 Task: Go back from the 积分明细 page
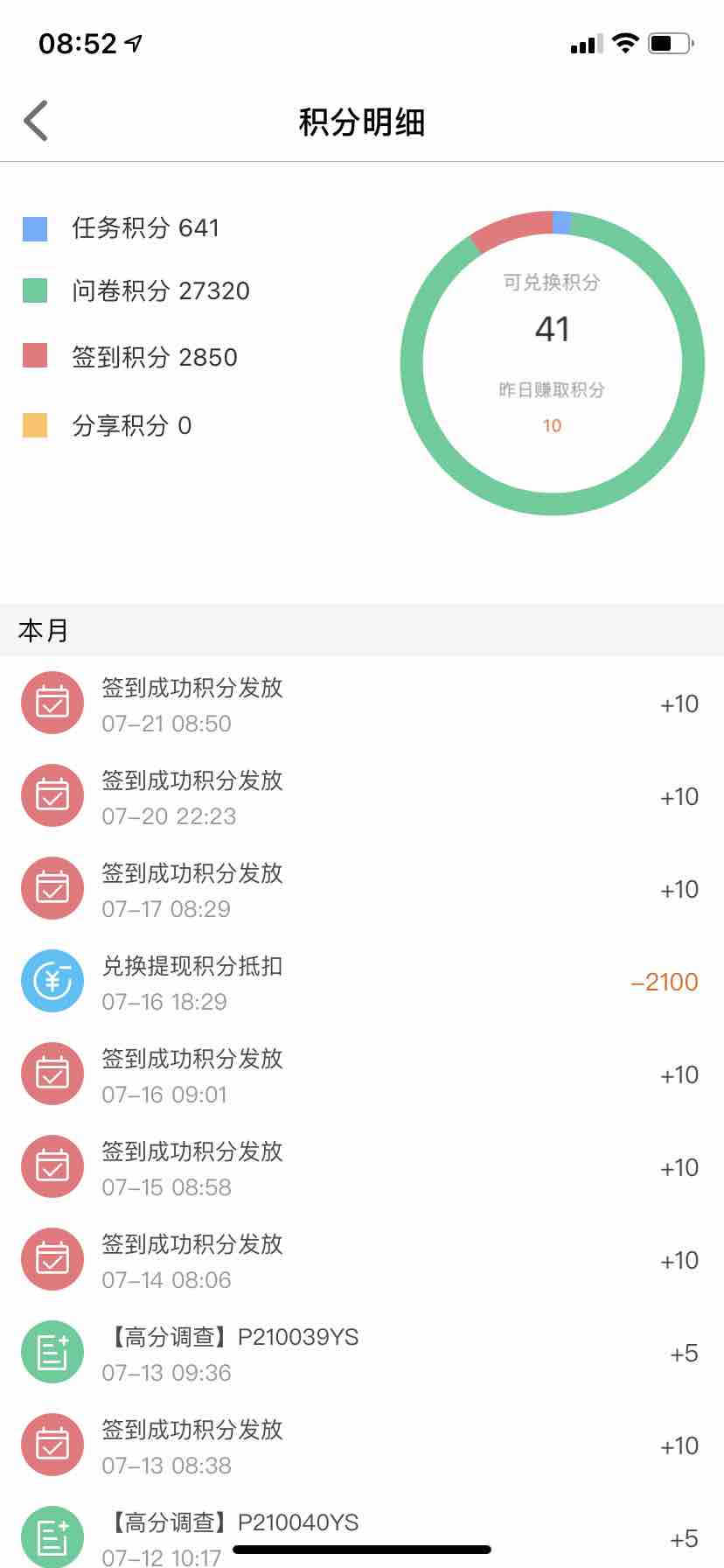point(37,121)
